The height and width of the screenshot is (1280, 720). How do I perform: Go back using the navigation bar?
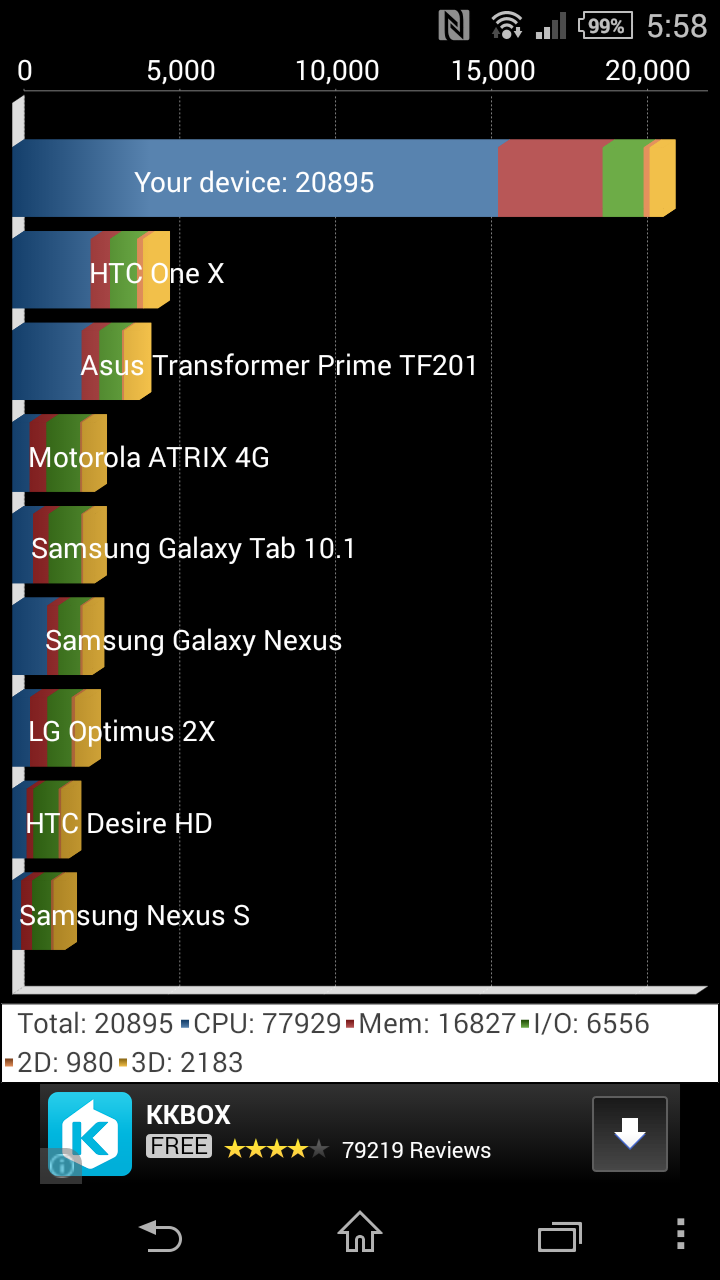[x=160, y=1235]
